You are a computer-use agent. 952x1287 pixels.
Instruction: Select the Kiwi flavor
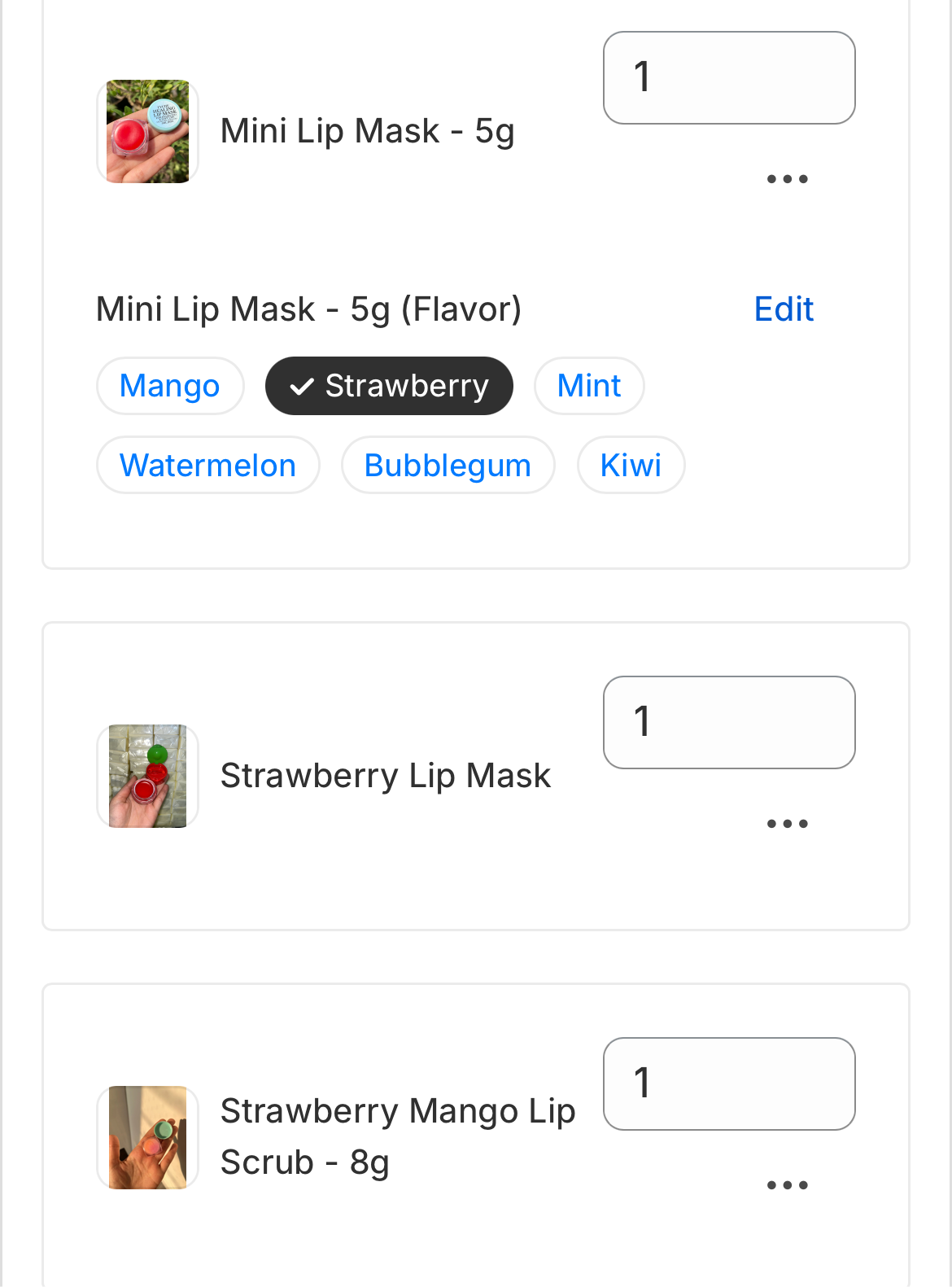(631, 465)
